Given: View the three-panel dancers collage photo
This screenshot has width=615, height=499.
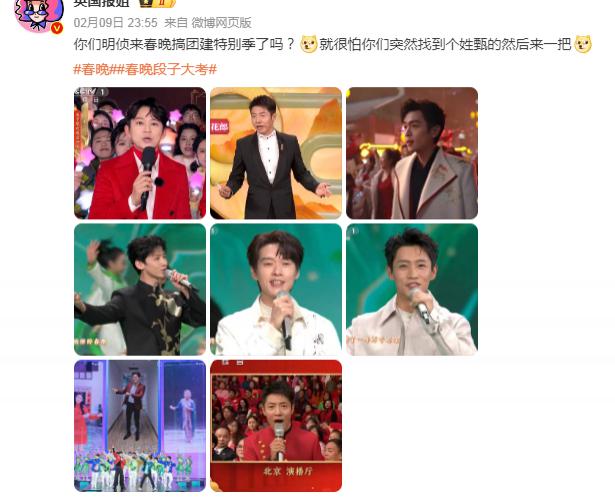Looking at the screenshot, I should coord(140,425).
